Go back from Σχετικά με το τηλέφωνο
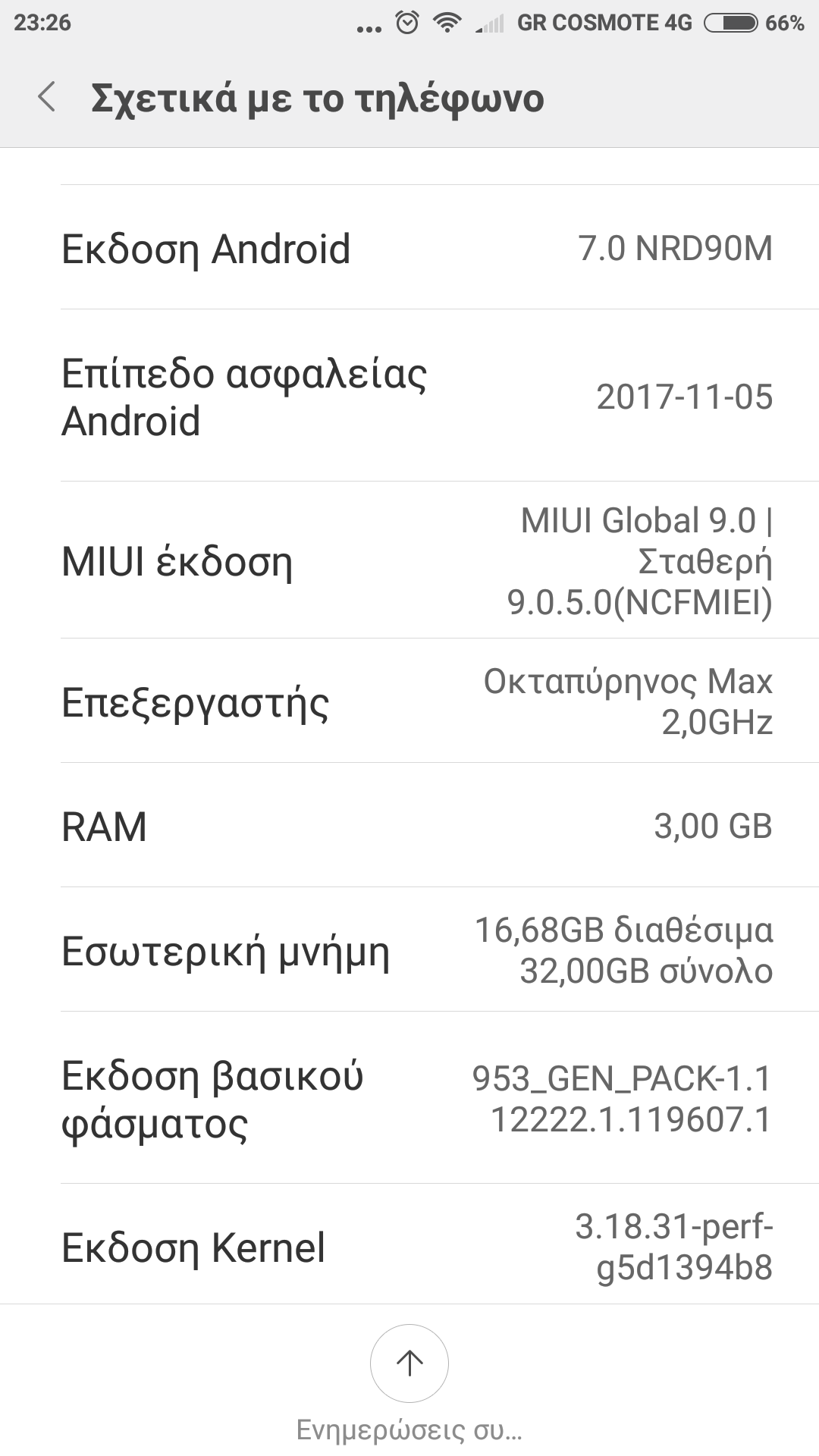The height and width of the screenshot is (1456, 819). pyautogui.click(x=47, y=98)
